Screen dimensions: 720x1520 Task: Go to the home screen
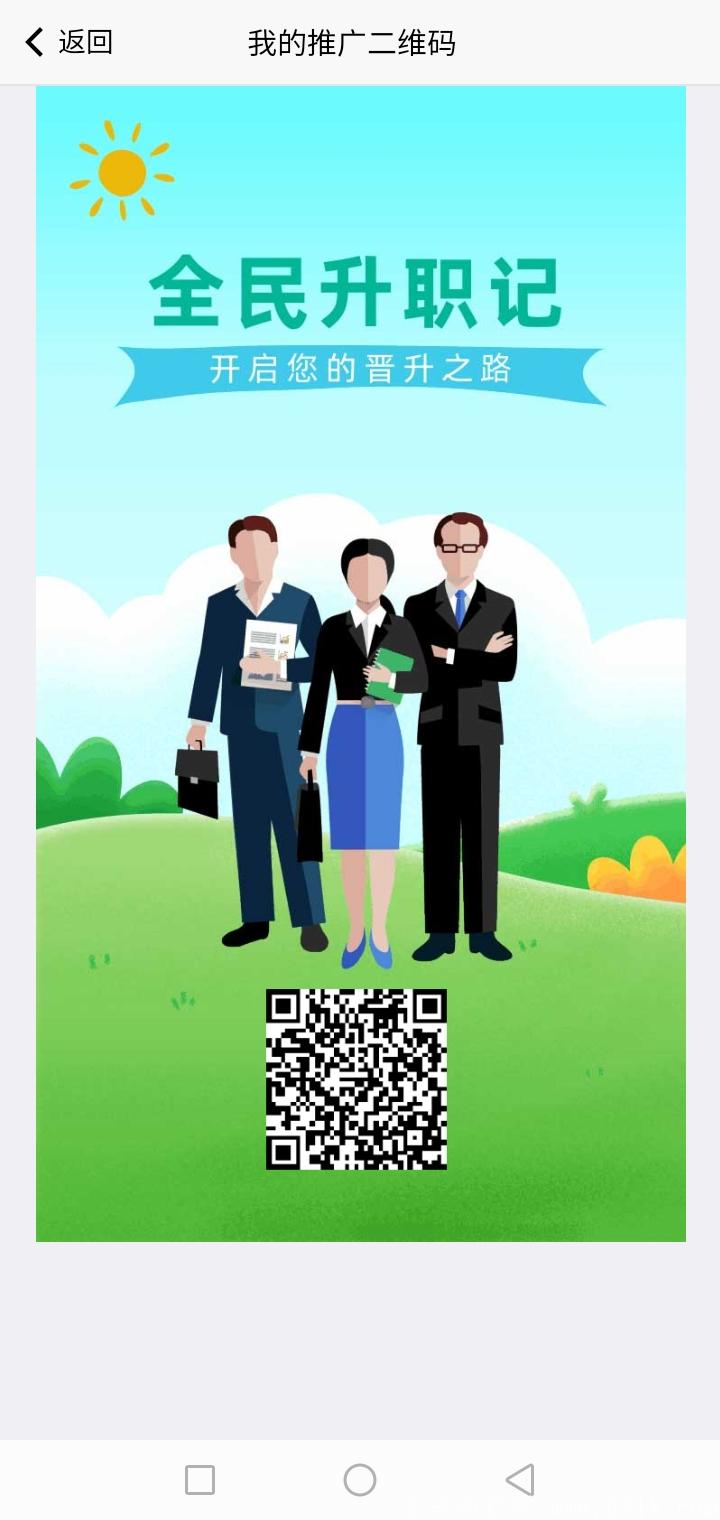point(360,1480)
